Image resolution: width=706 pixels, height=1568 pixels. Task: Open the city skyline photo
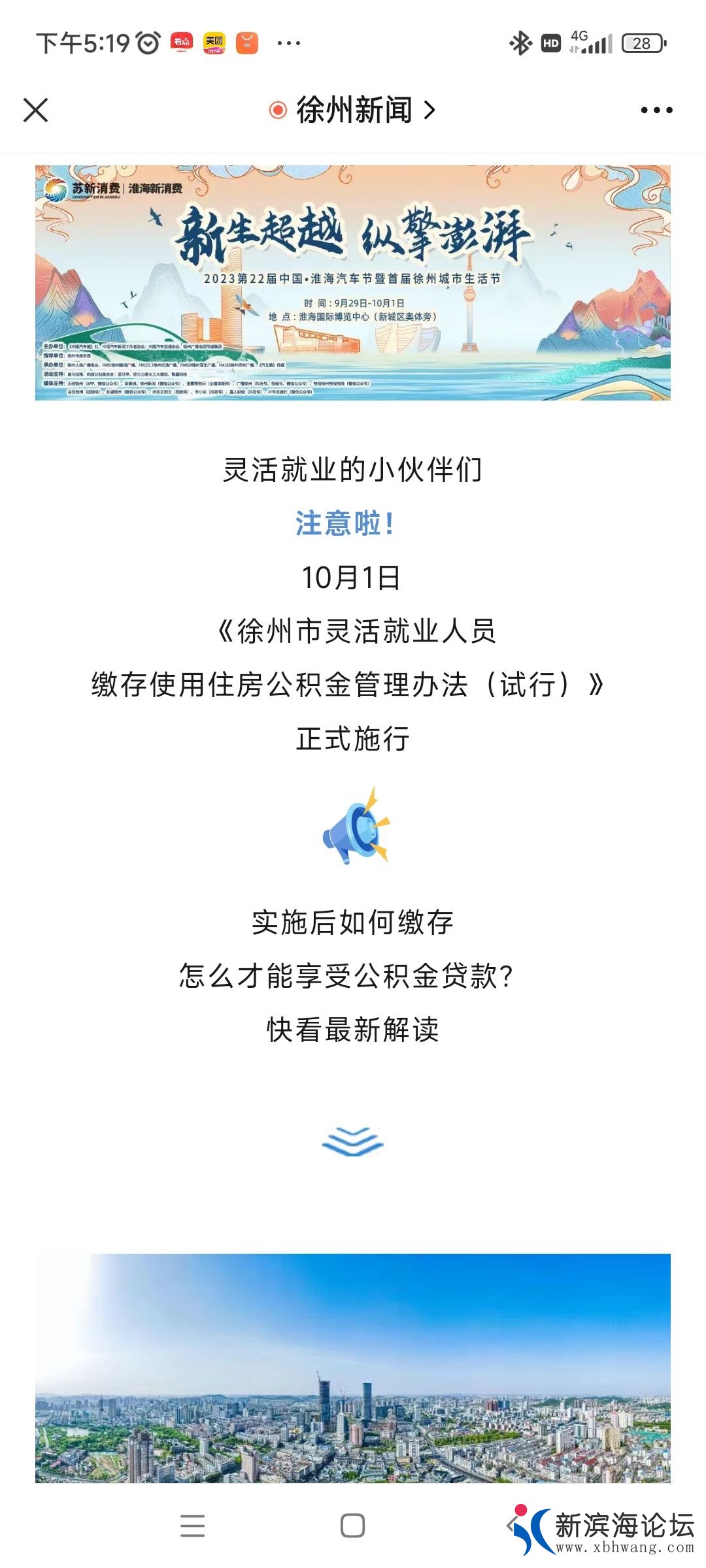pyautogui.click(x=353, y=1369)
